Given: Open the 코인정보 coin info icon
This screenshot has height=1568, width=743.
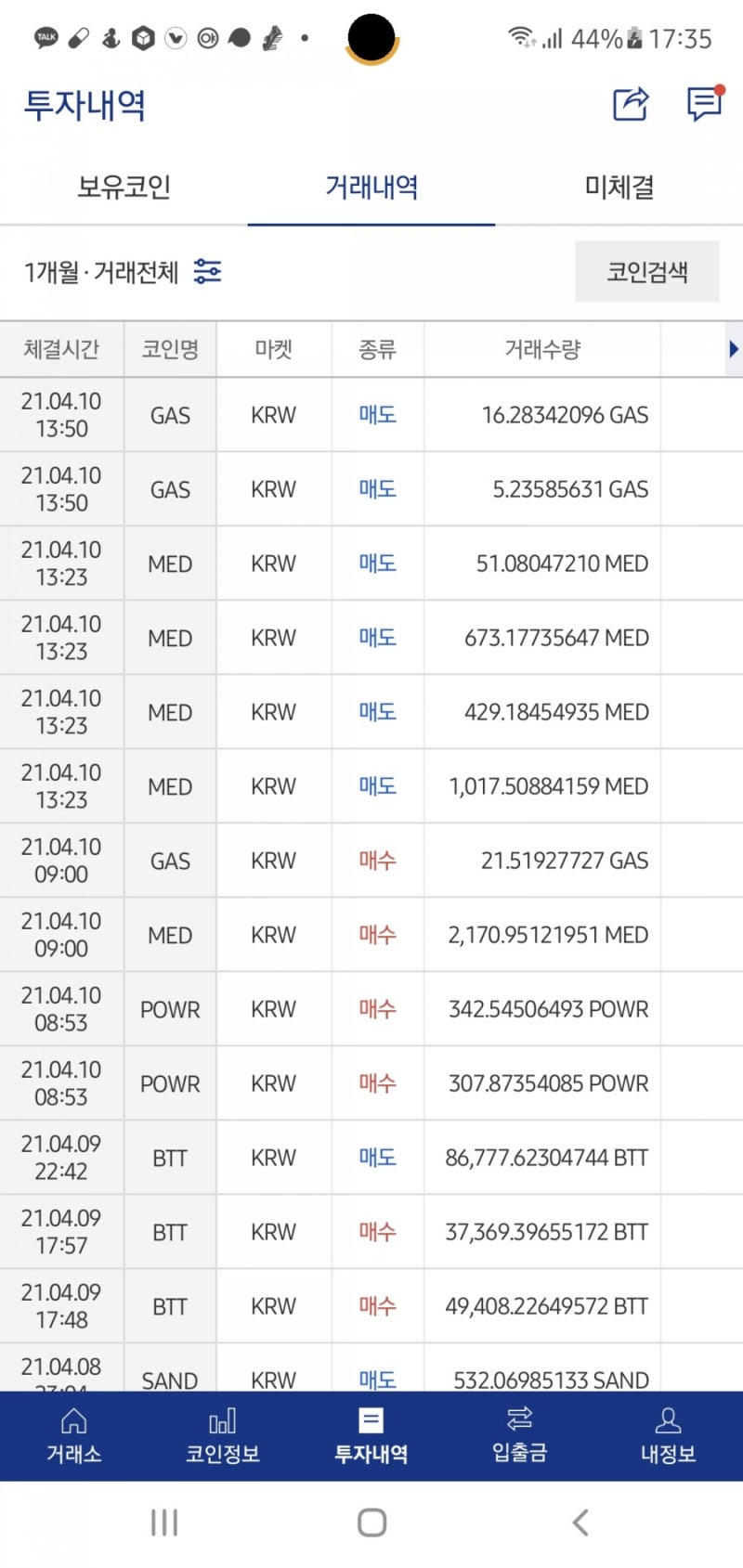Looking at the screenshot, I should tap(223, 1433).
